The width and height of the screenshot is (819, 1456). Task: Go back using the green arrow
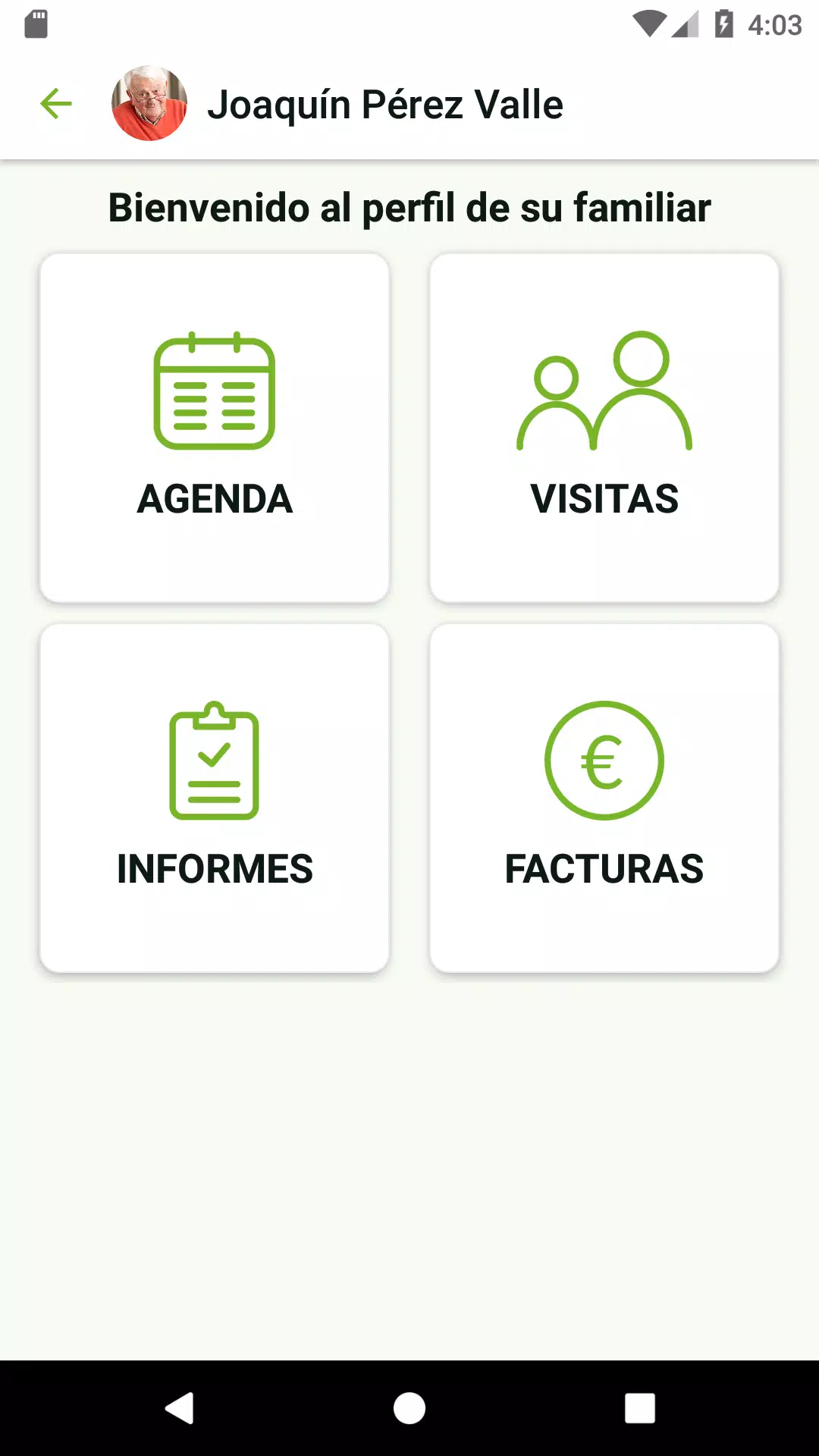point(56,104)
